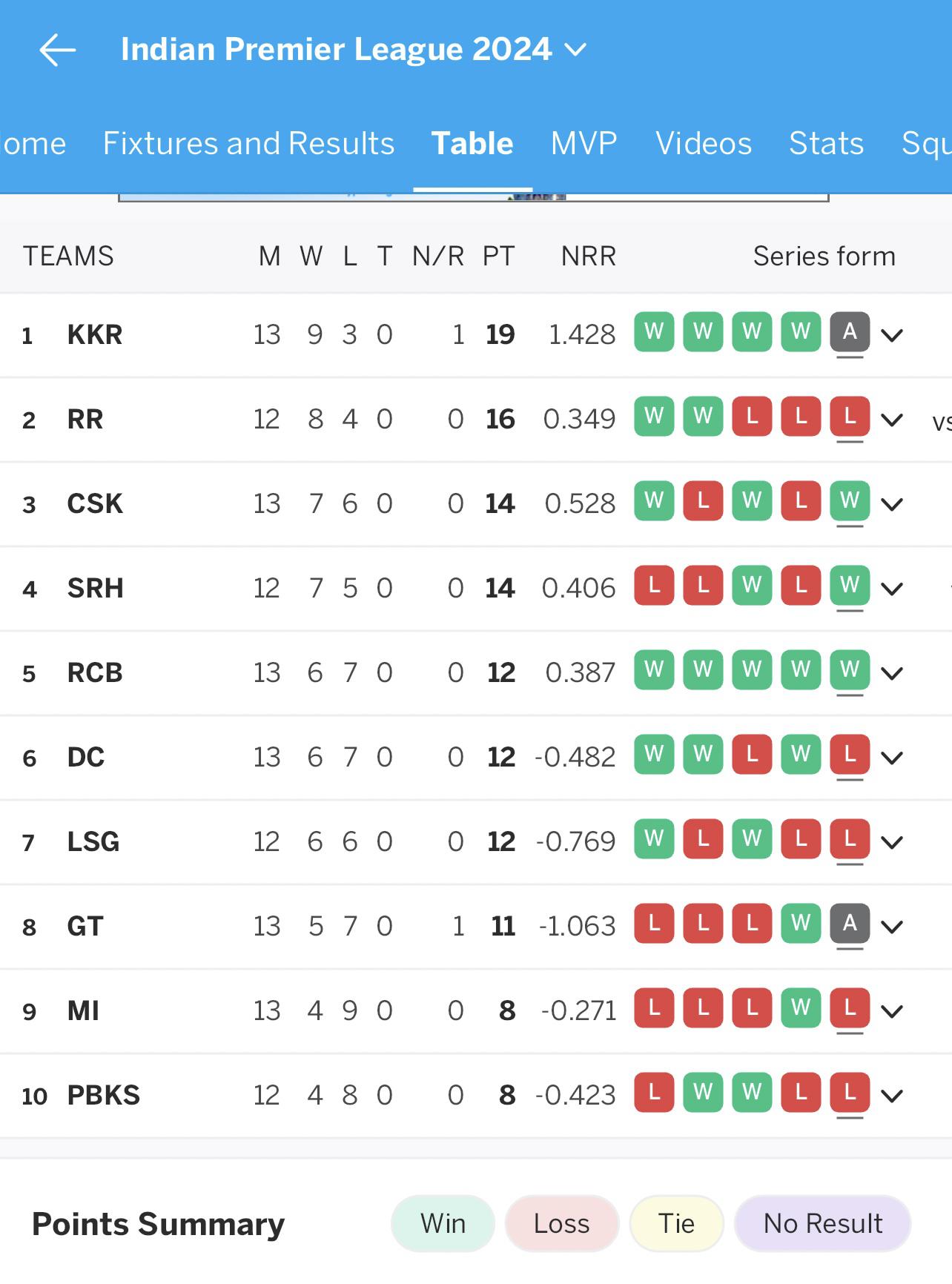Go back using the arrow icon
This screenshot has height=1284, width=952.
coord(57,50)
